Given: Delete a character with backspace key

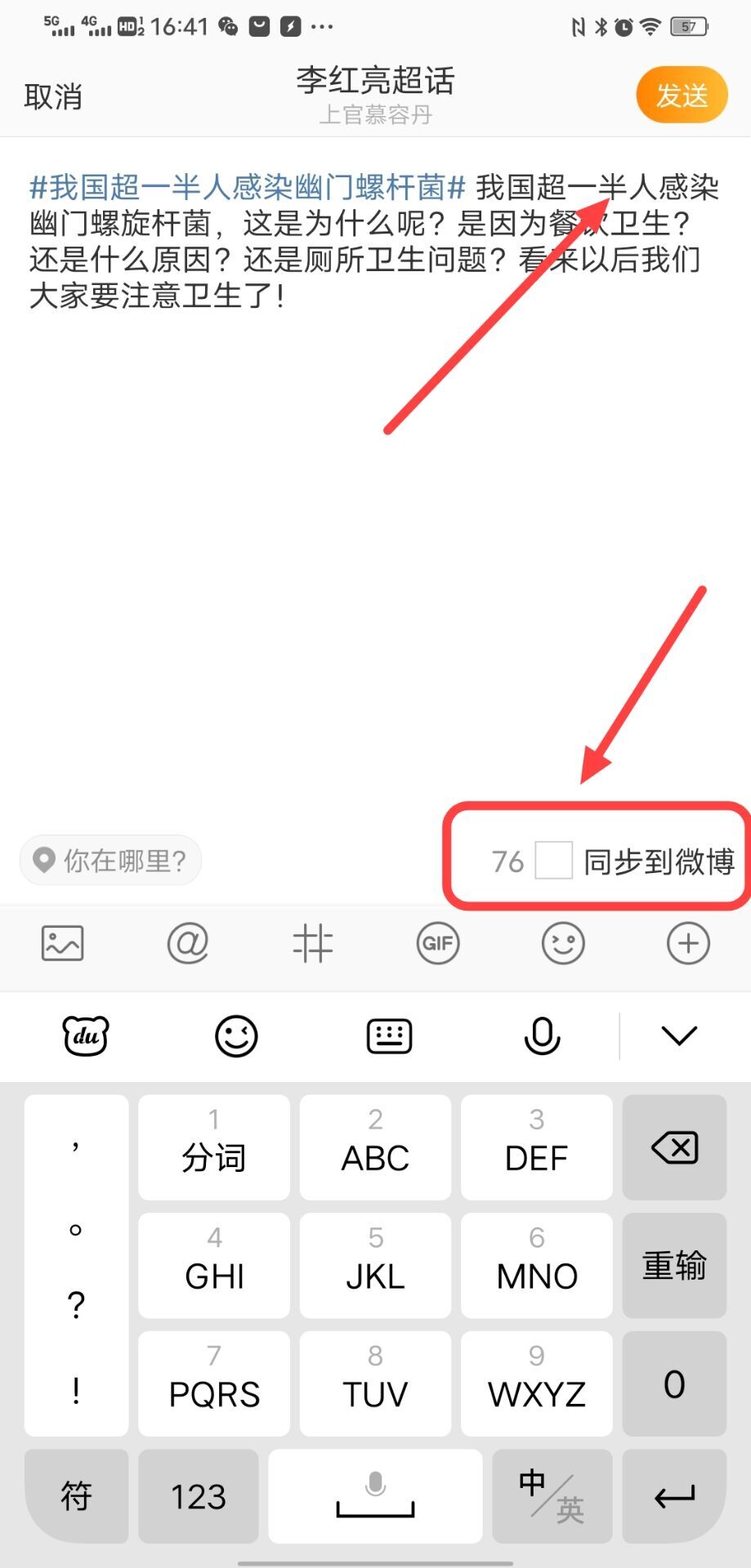Looking at the screenshot, I should tap(674, 1147).
